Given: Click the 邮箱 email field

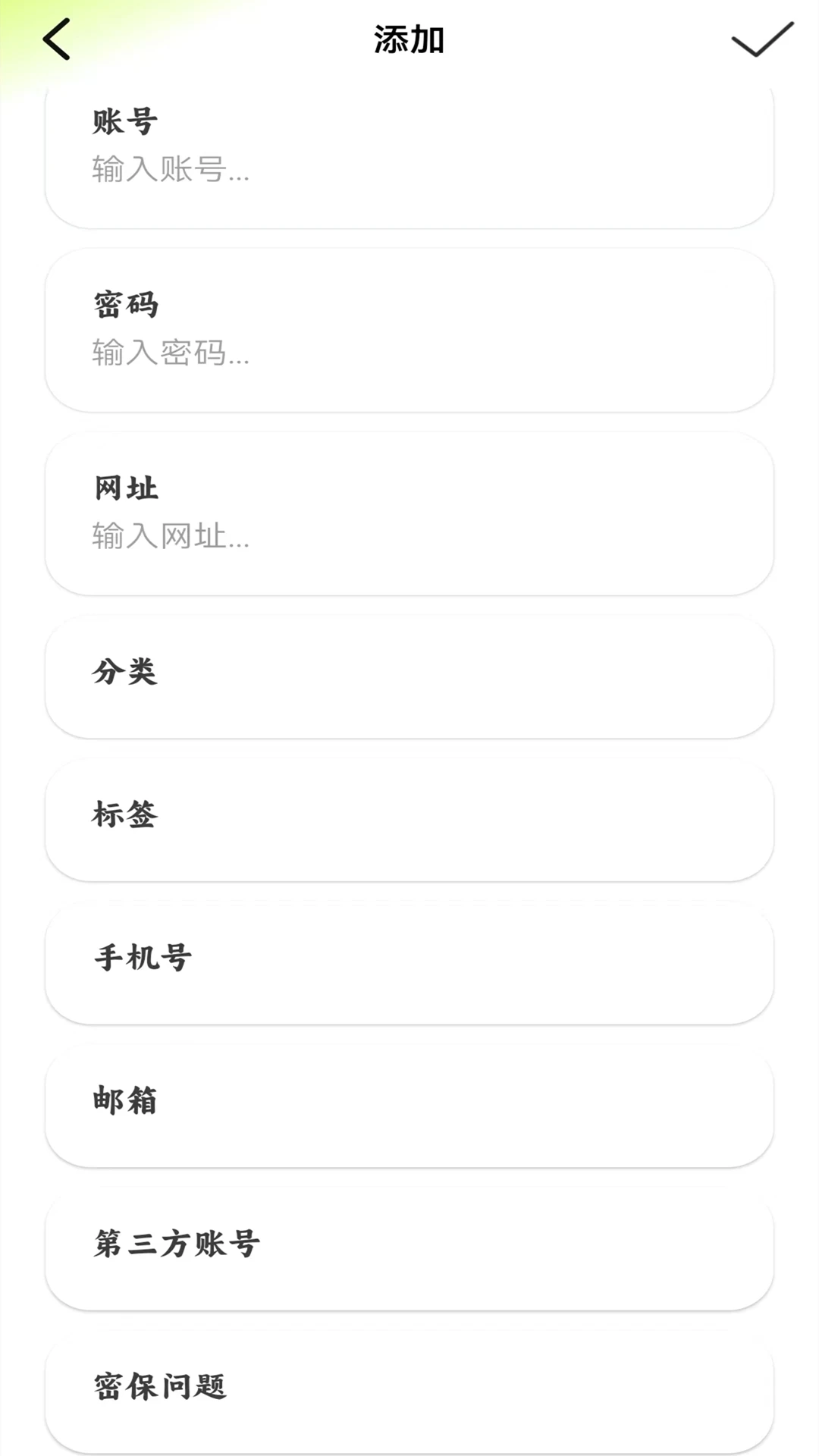Looking at the screenshot, I should 409,1104.
